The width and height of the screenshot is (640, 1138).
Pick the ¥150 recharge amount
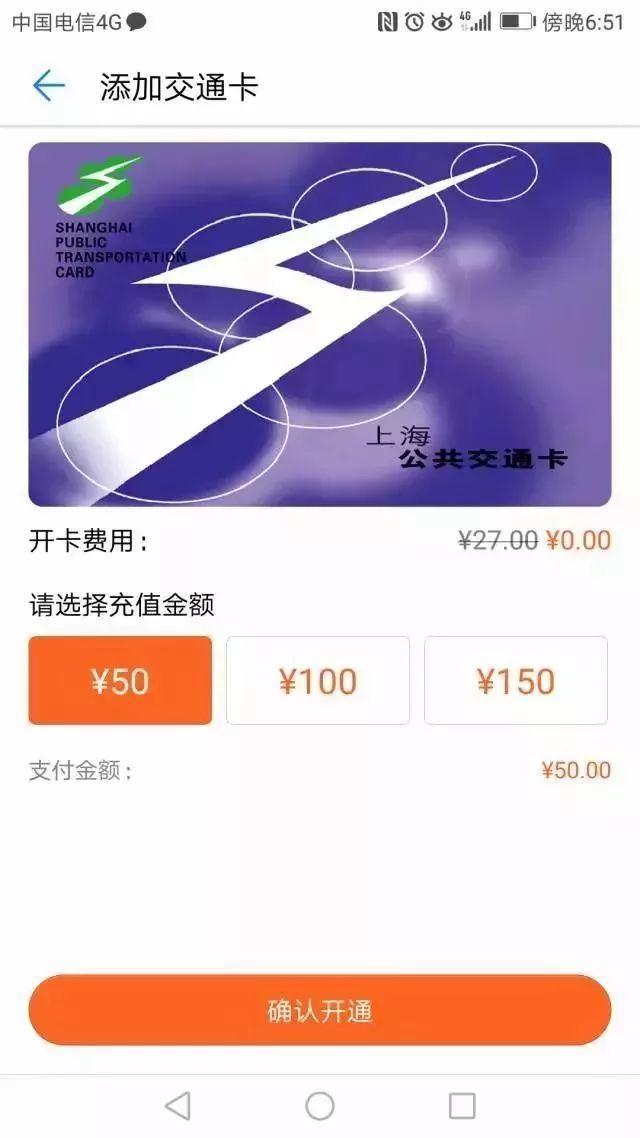tap(516, 681)
